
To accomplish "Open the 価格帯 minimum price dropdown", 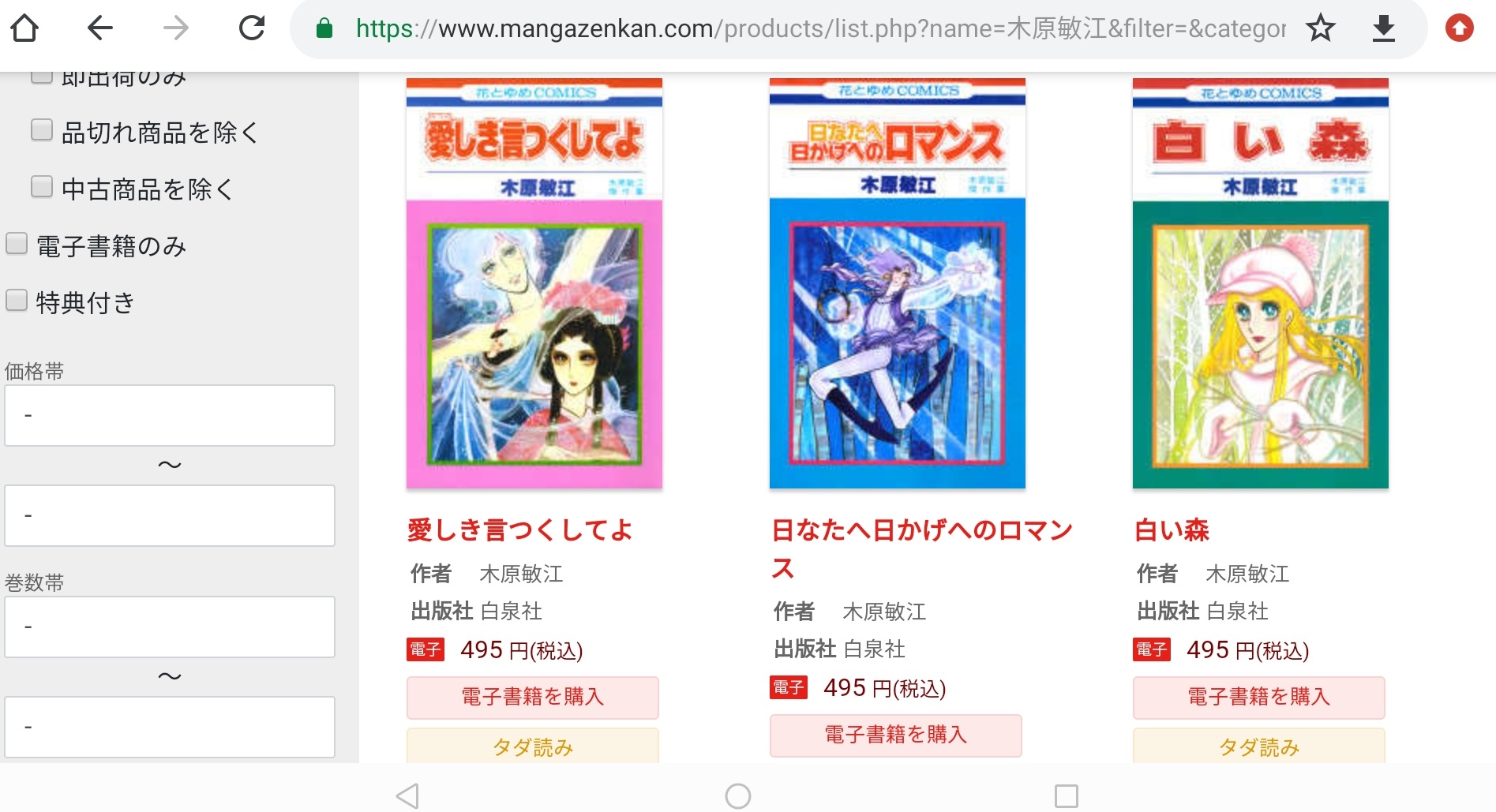I will (170, 415).
